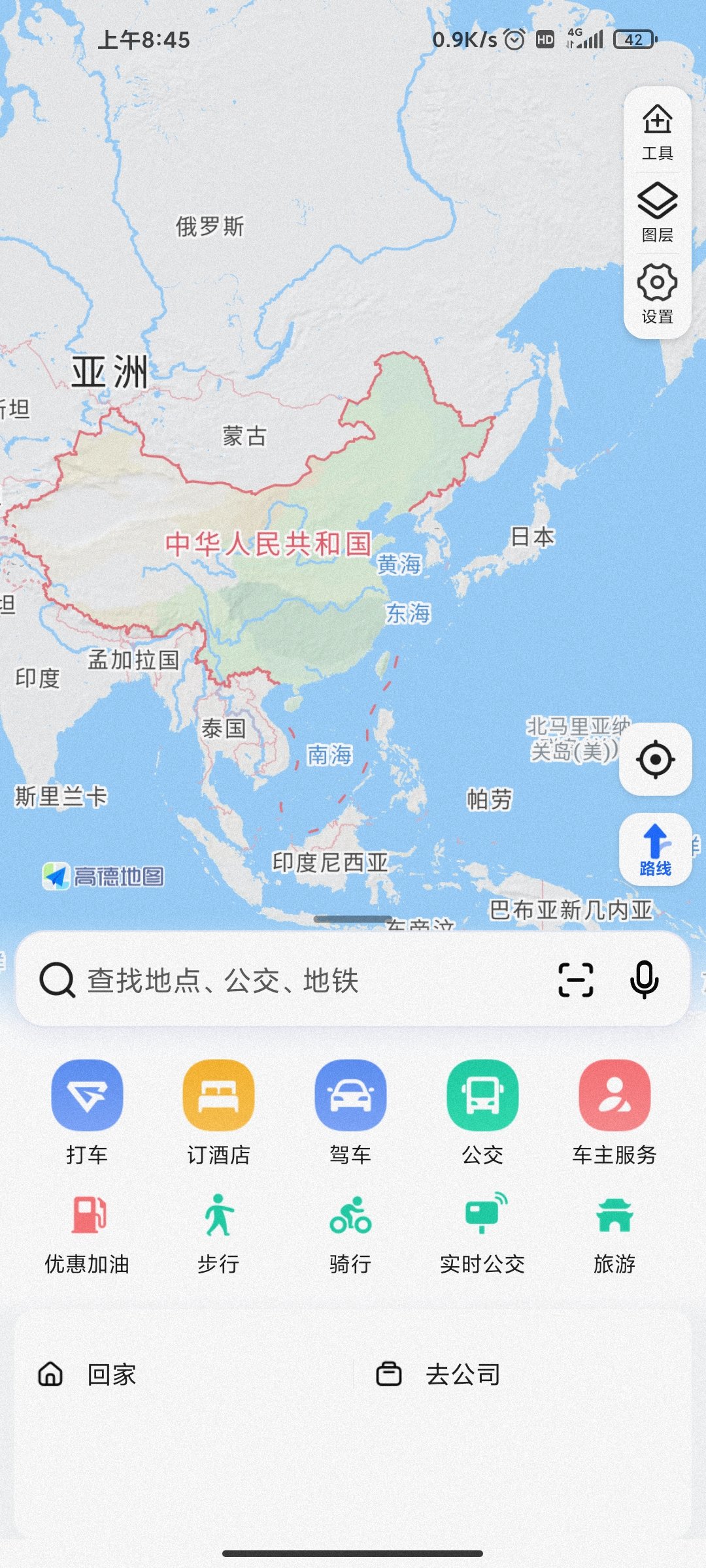Tap the search bar to find places

(x=261, y=979)
